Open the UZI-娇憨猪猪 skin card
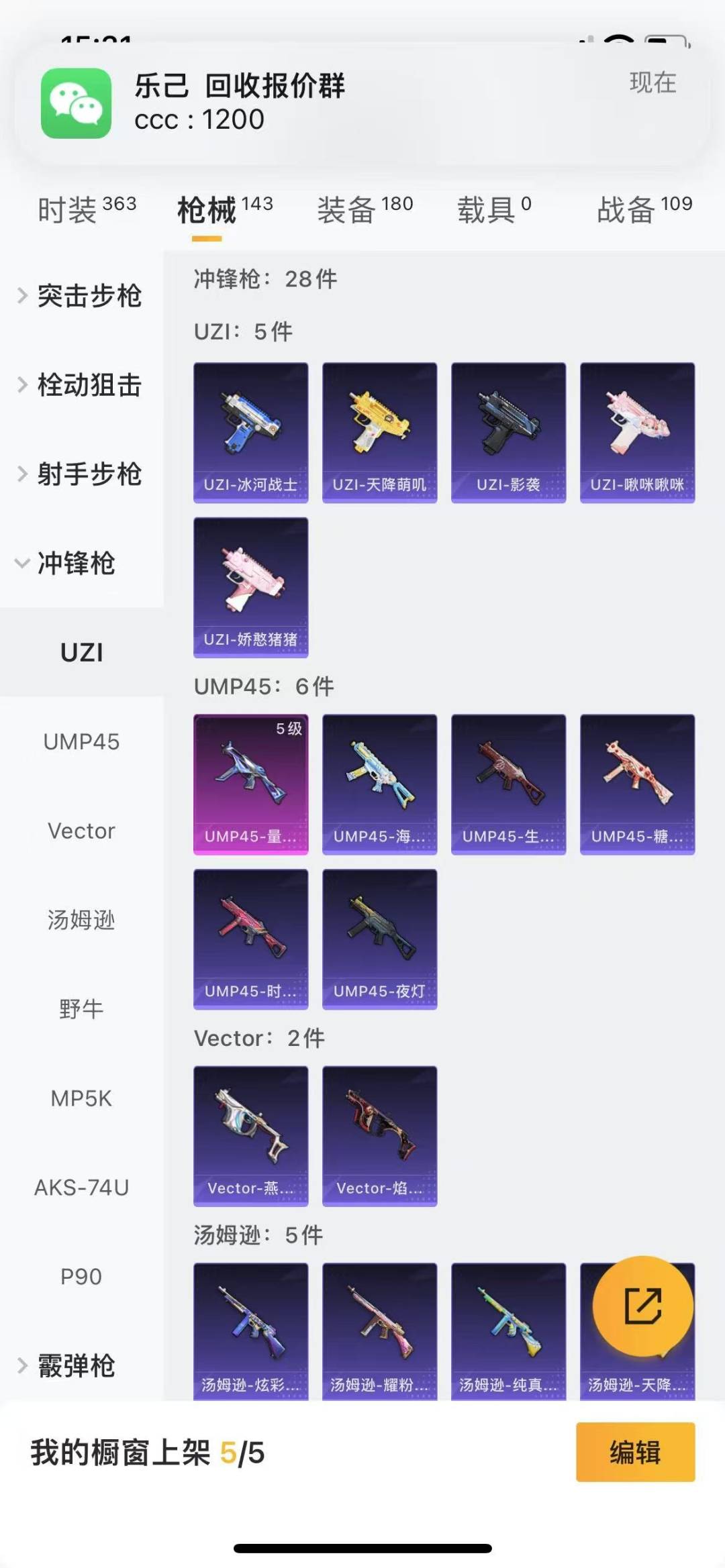 (x=251, y=587)
